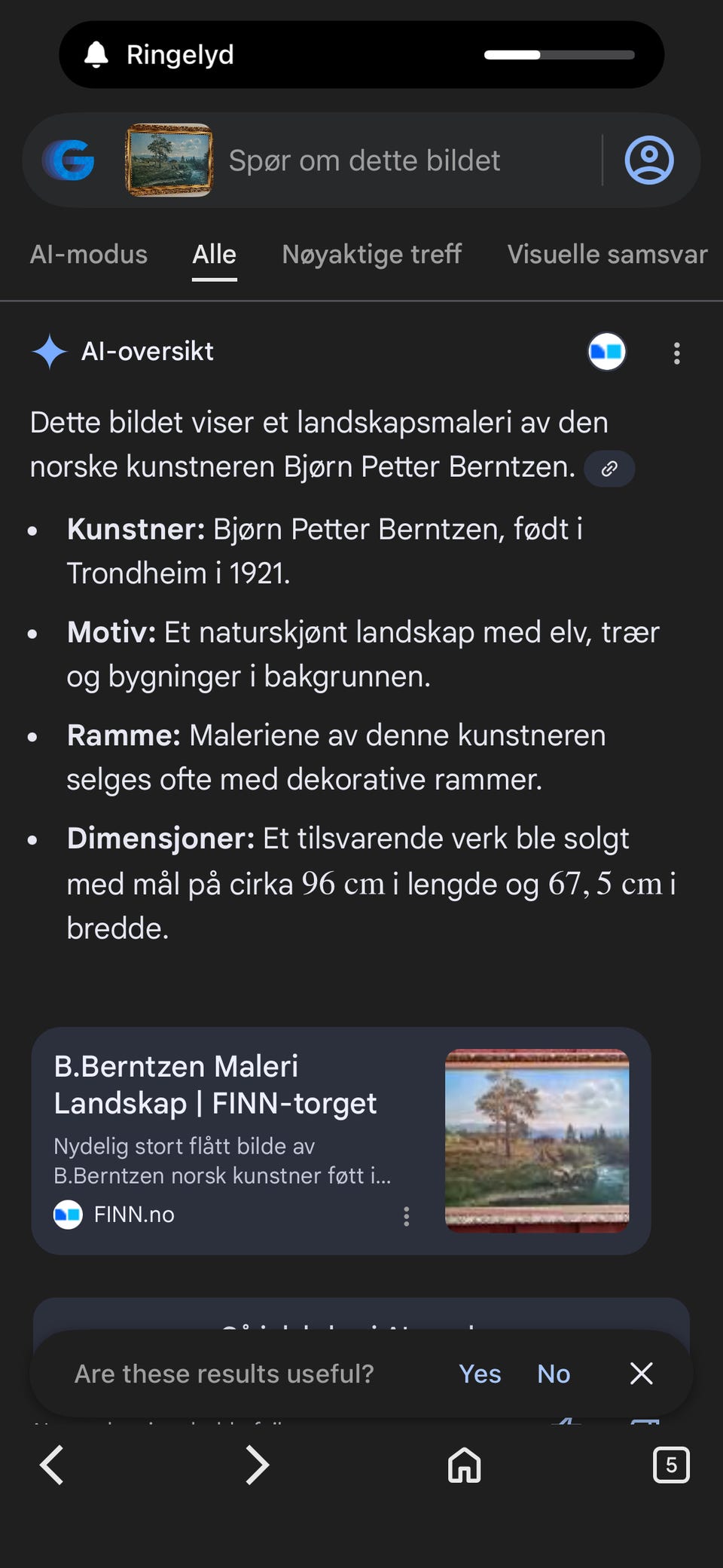Open the FINN.no favicon in the AI-oversikt header

(606, 352)
